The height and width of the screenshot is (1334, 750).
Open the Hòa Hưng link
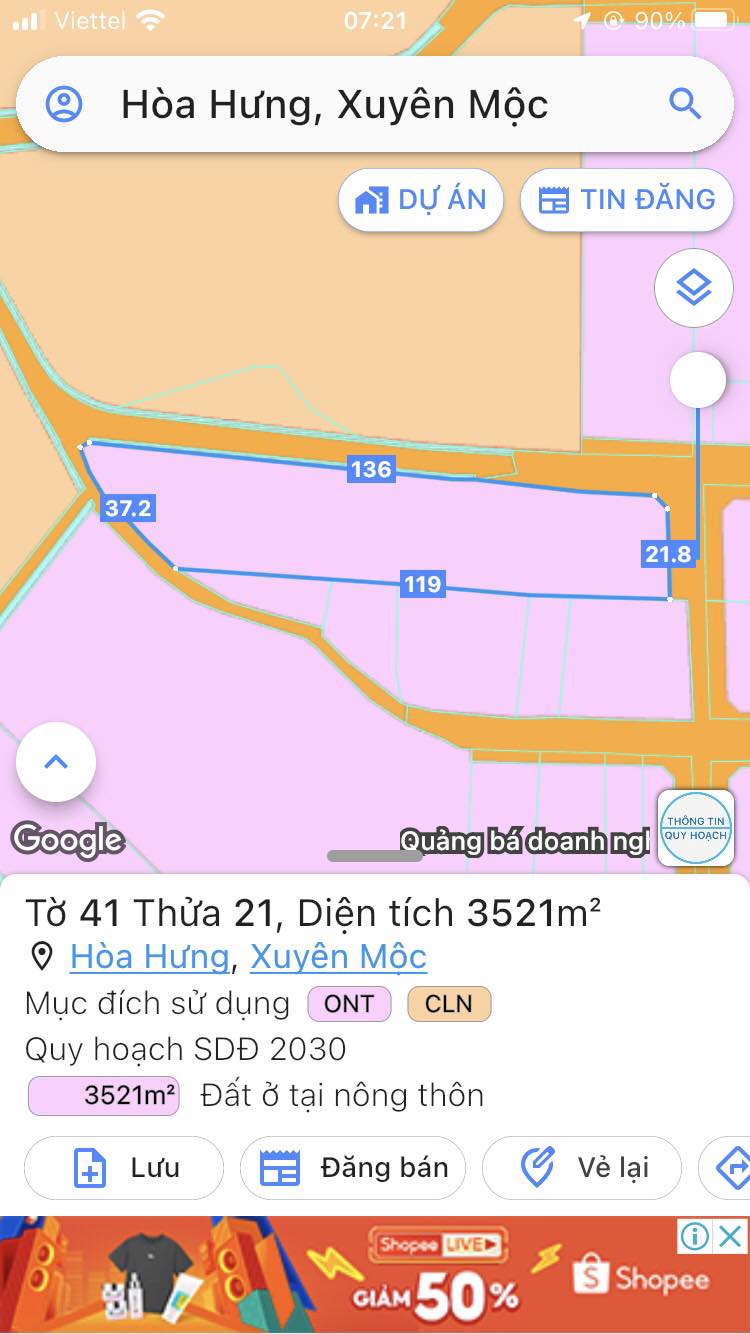(x=150, y=957)
